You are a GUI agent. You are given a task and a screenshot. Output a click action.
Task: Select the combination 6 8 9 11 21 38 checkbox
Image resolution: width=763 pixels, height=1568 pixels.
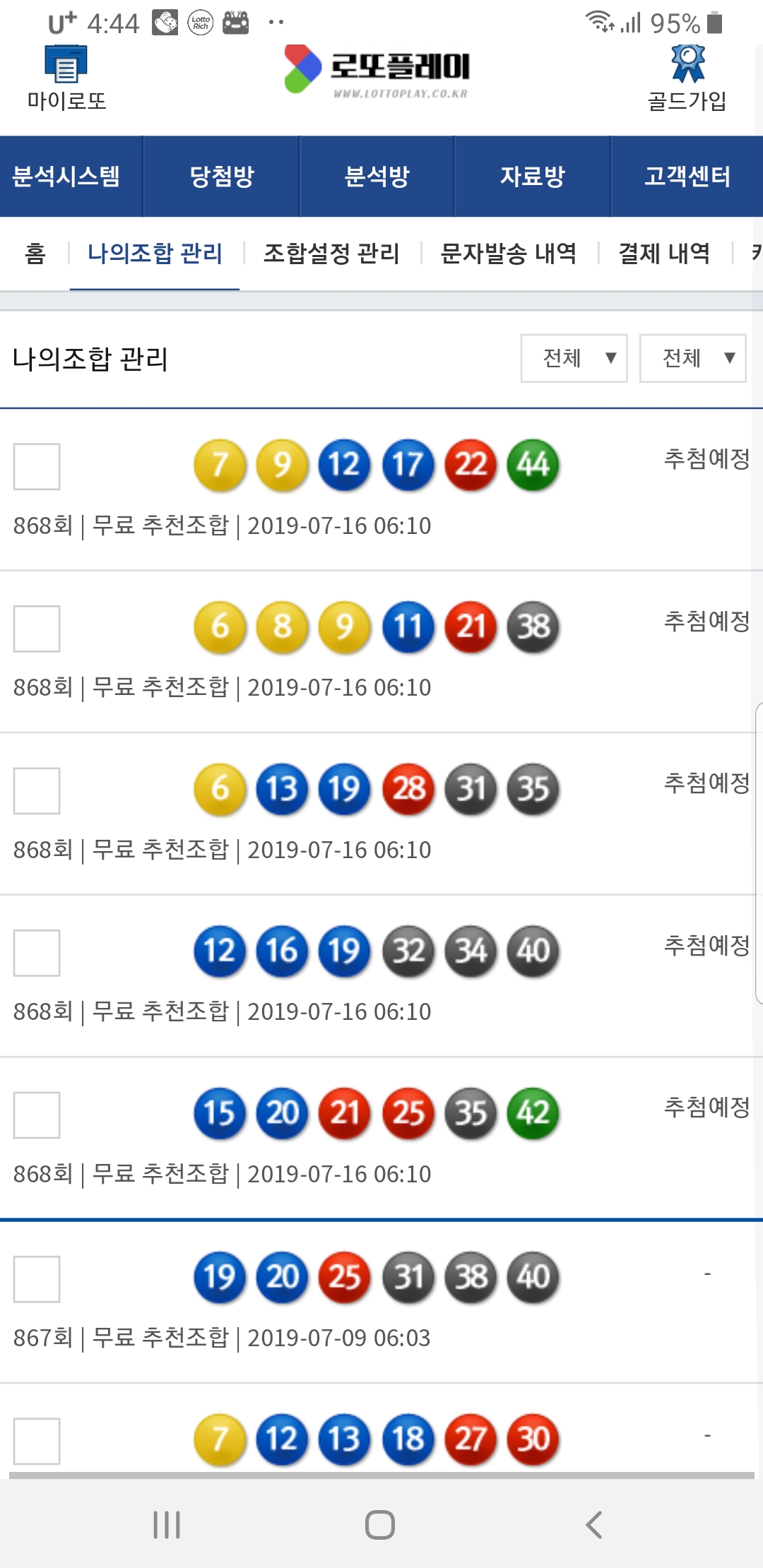[37, 629]
